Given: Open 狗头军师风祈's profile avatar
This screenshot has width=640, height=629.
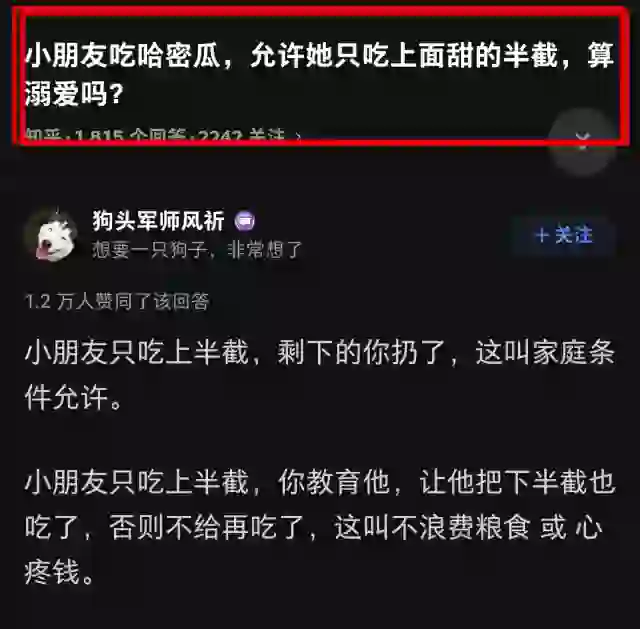Looking at the screenshot, I should [51, 237].
